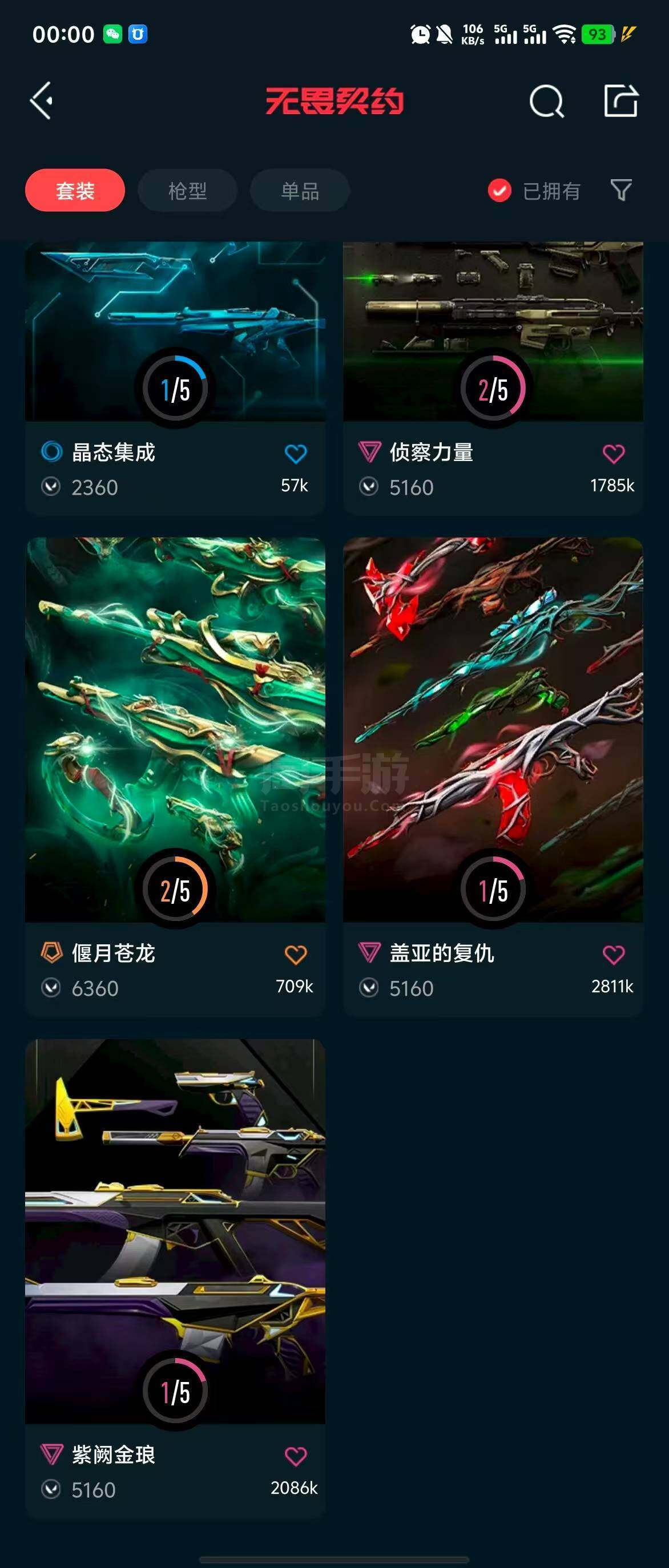Like the 紫阙金琅 bundle

point(296,1456)
